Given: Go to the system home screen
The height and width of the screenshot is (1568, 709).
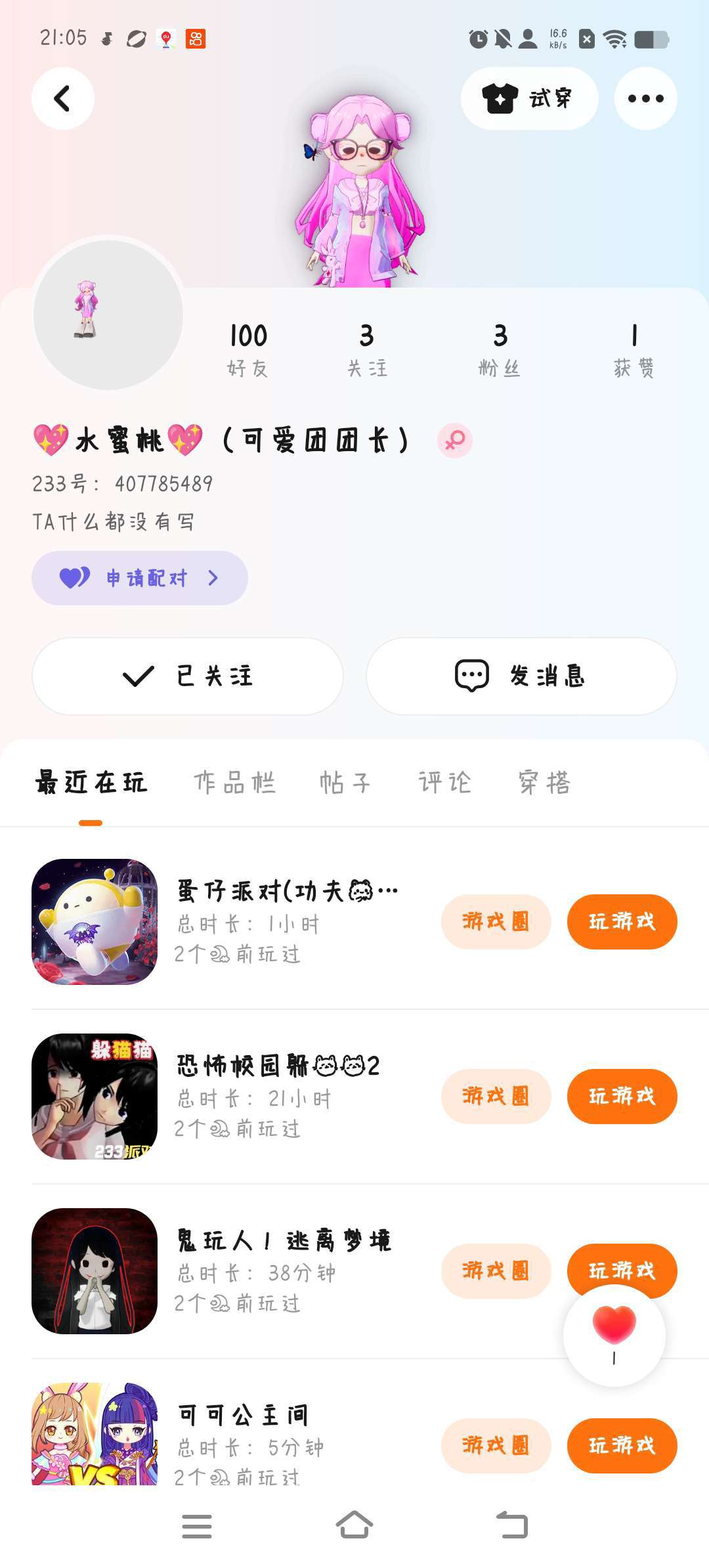Looking at the screenshot, I should click(354, 1525).
